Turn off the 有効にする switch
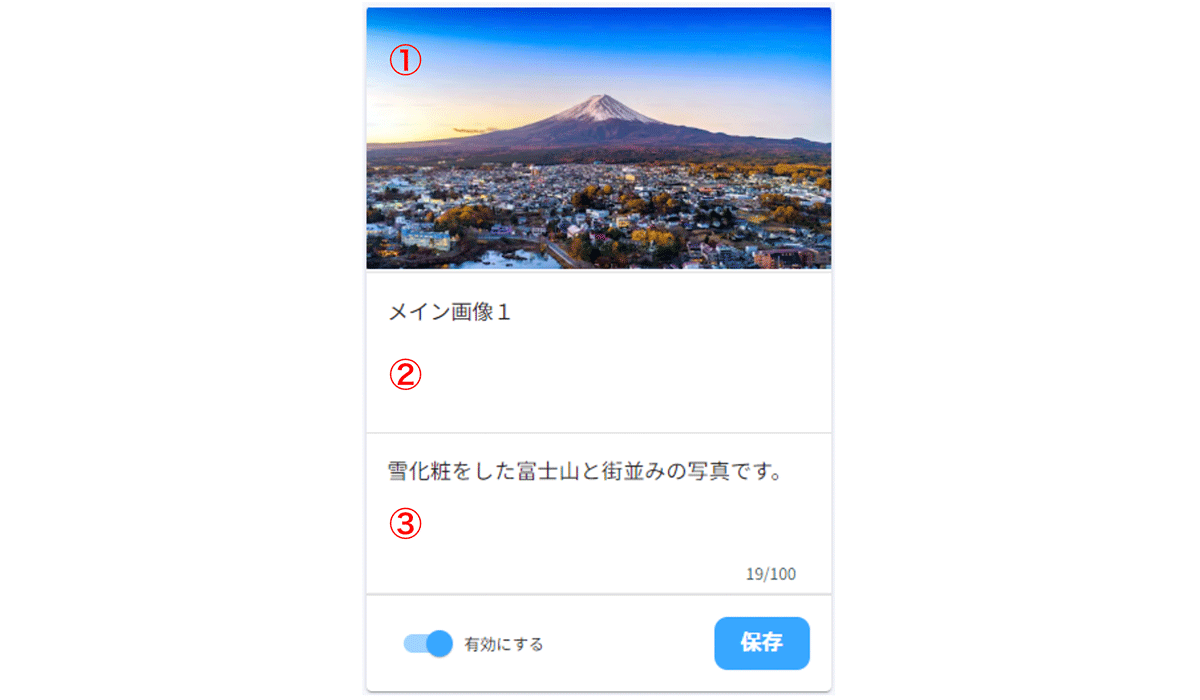The image size is (1200, 700). pyautogui.click(x=429, y=643)
